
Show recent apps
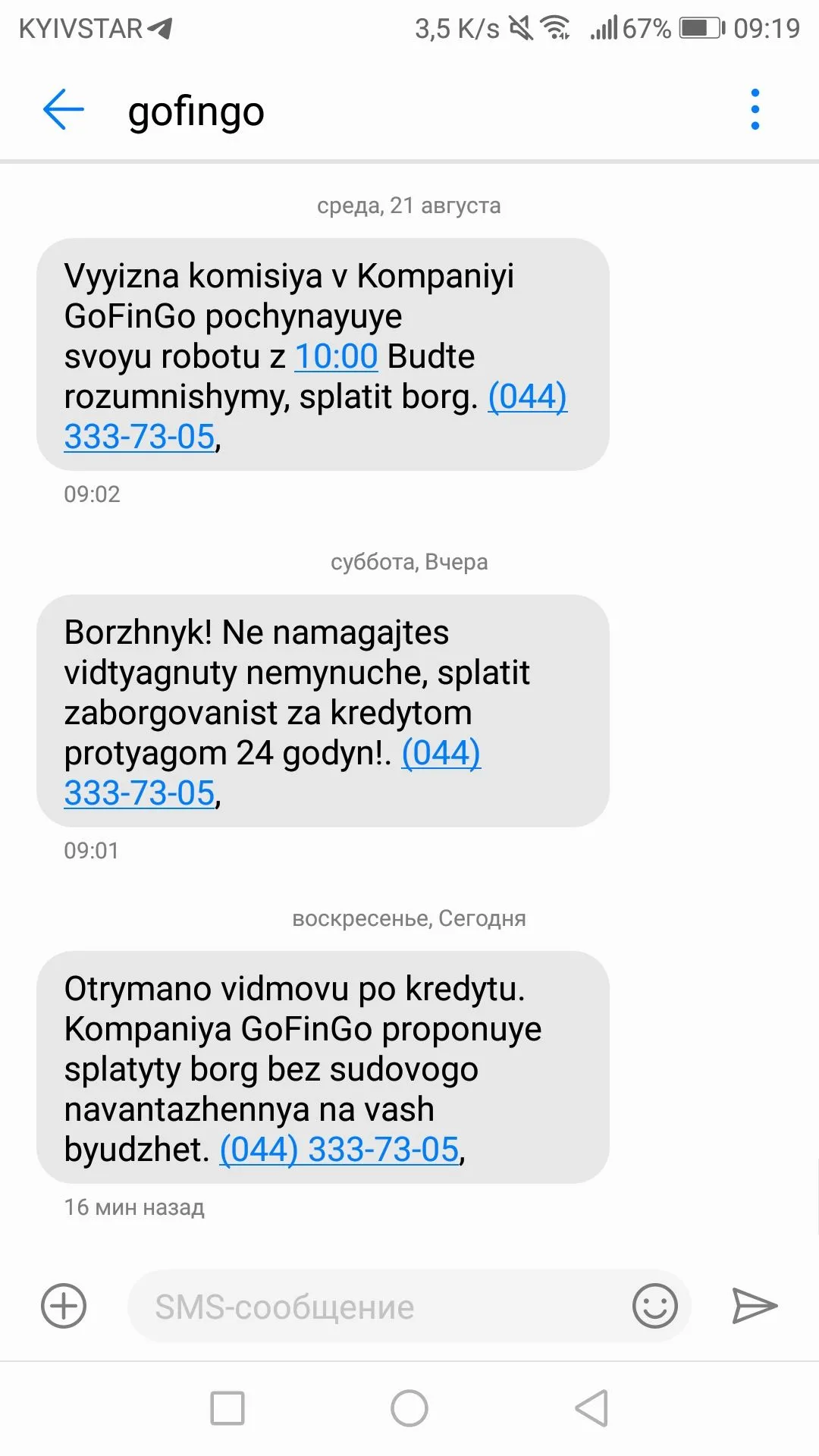point(227,1408)
